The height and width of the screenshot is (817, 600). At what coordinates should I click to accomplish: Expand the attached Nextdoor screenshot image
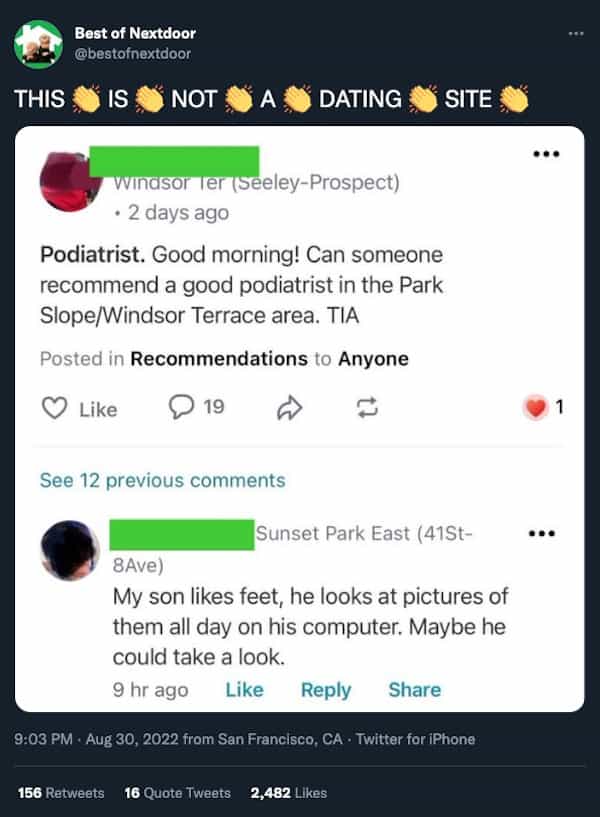(x=299, y=419)
